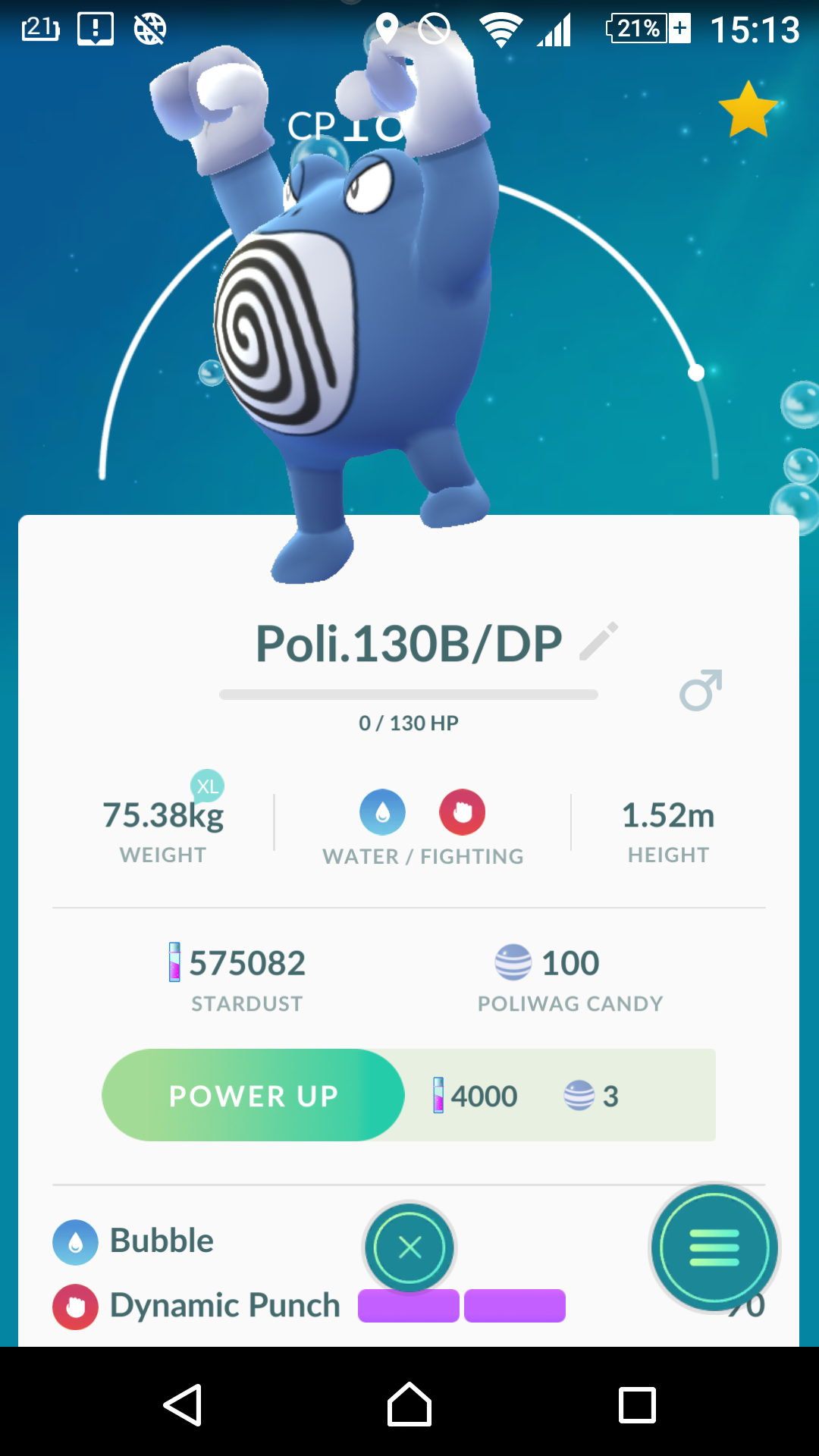Power up Poliwrath for 4000 stardust

point(253,1095)
